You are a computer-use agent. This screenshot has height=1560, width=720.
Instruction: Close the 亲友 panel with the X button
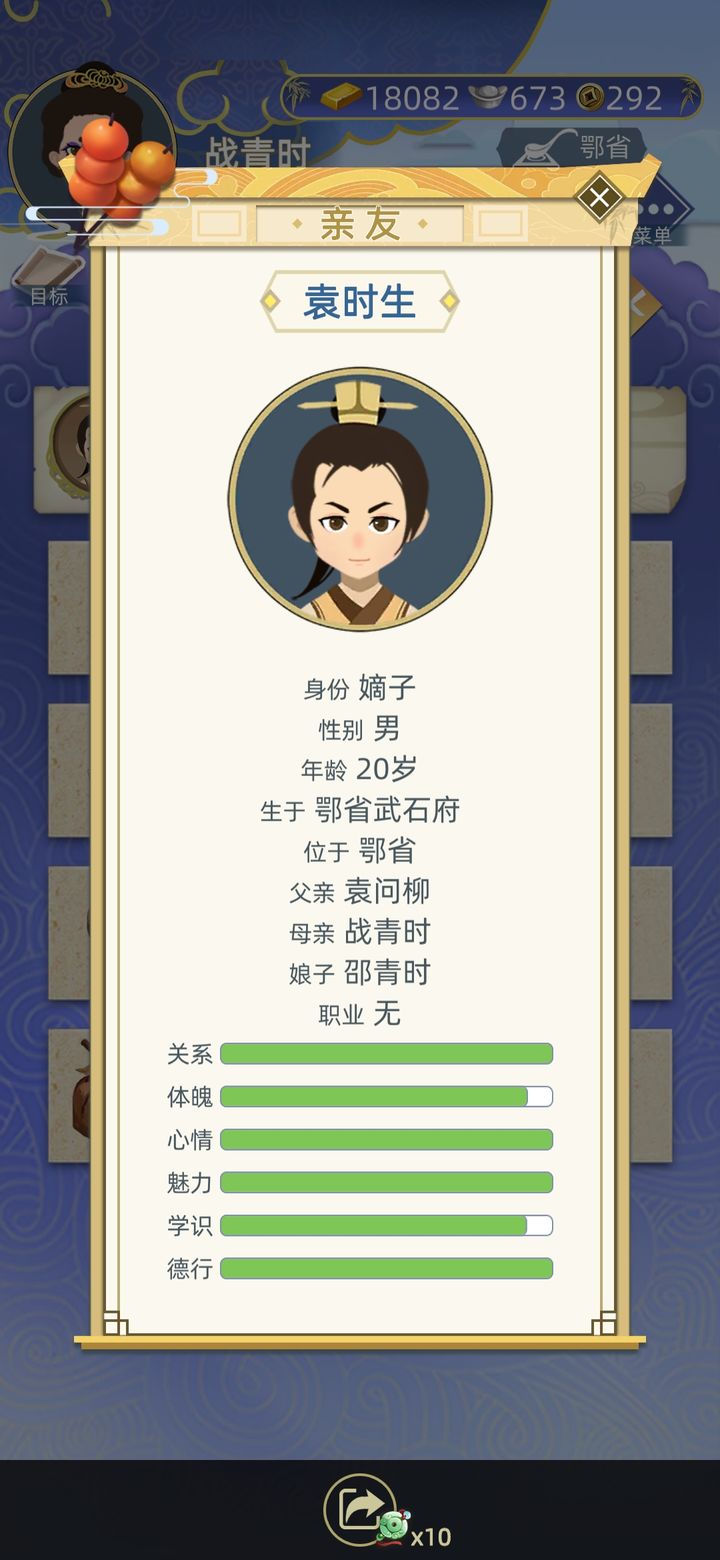pyautogui.click(x=600, y=196)
